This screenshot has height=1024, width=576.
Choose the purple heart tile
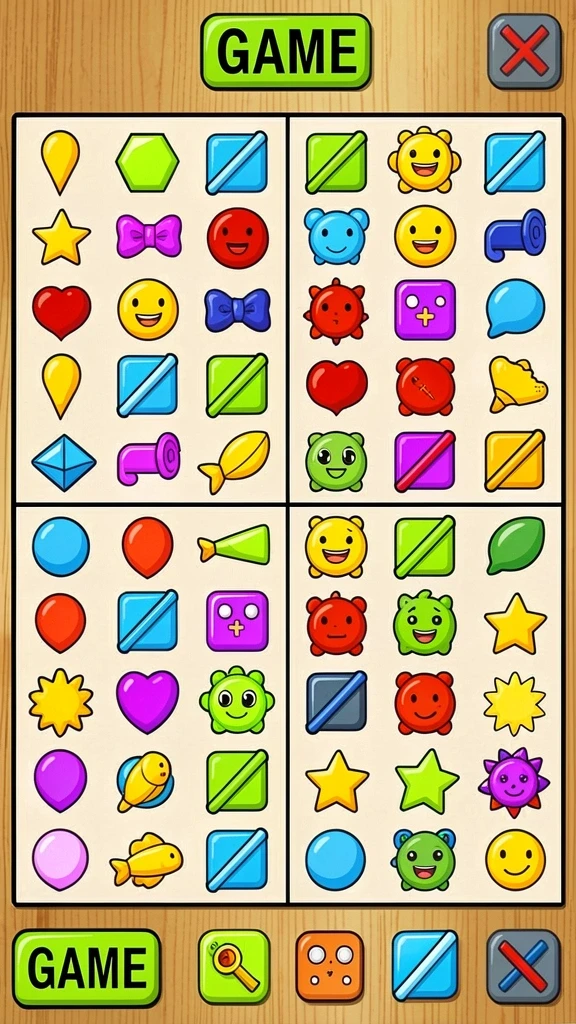(x=148, y=702)
